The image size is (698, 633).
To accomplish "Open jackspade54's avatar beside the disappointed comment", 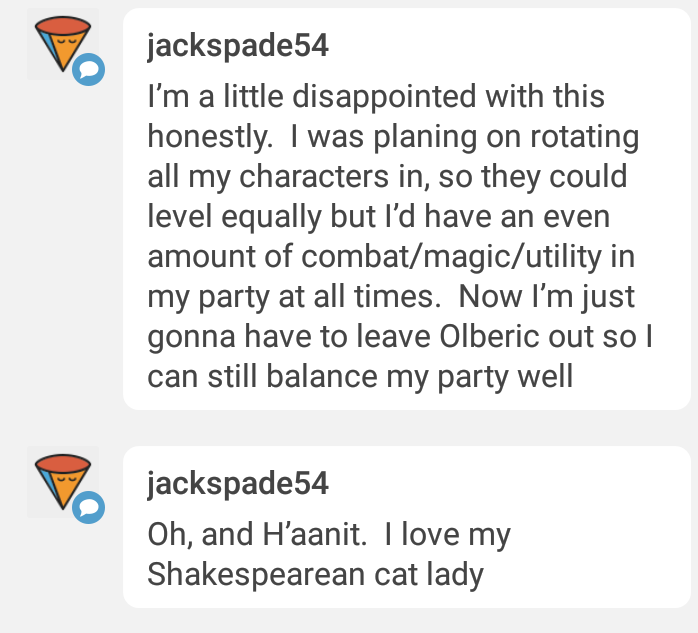I will 63,44.
